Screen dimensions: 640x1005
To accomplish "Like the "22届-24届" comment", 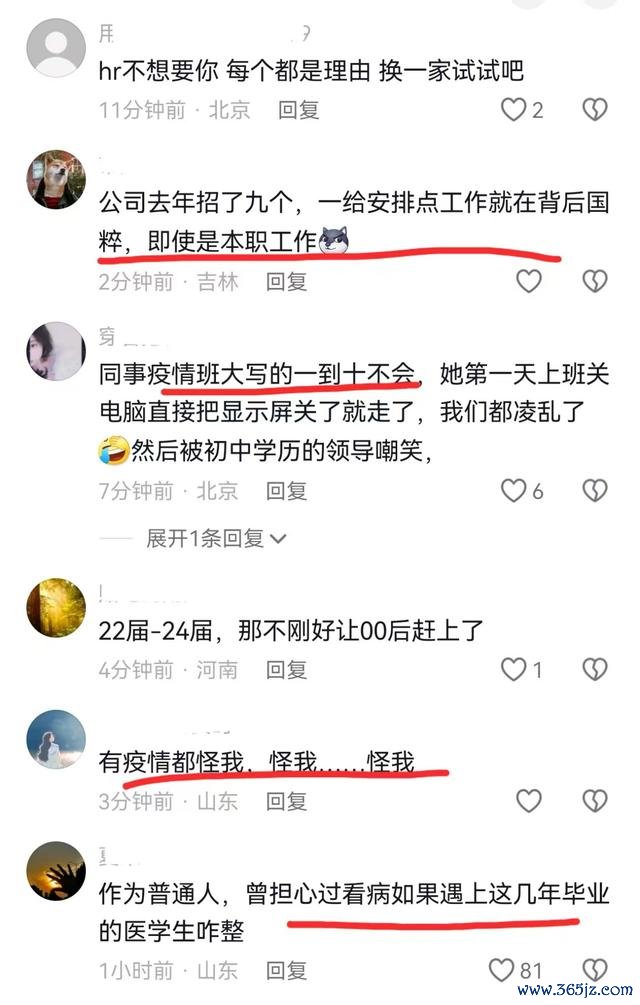I will [x=514, y=669].
